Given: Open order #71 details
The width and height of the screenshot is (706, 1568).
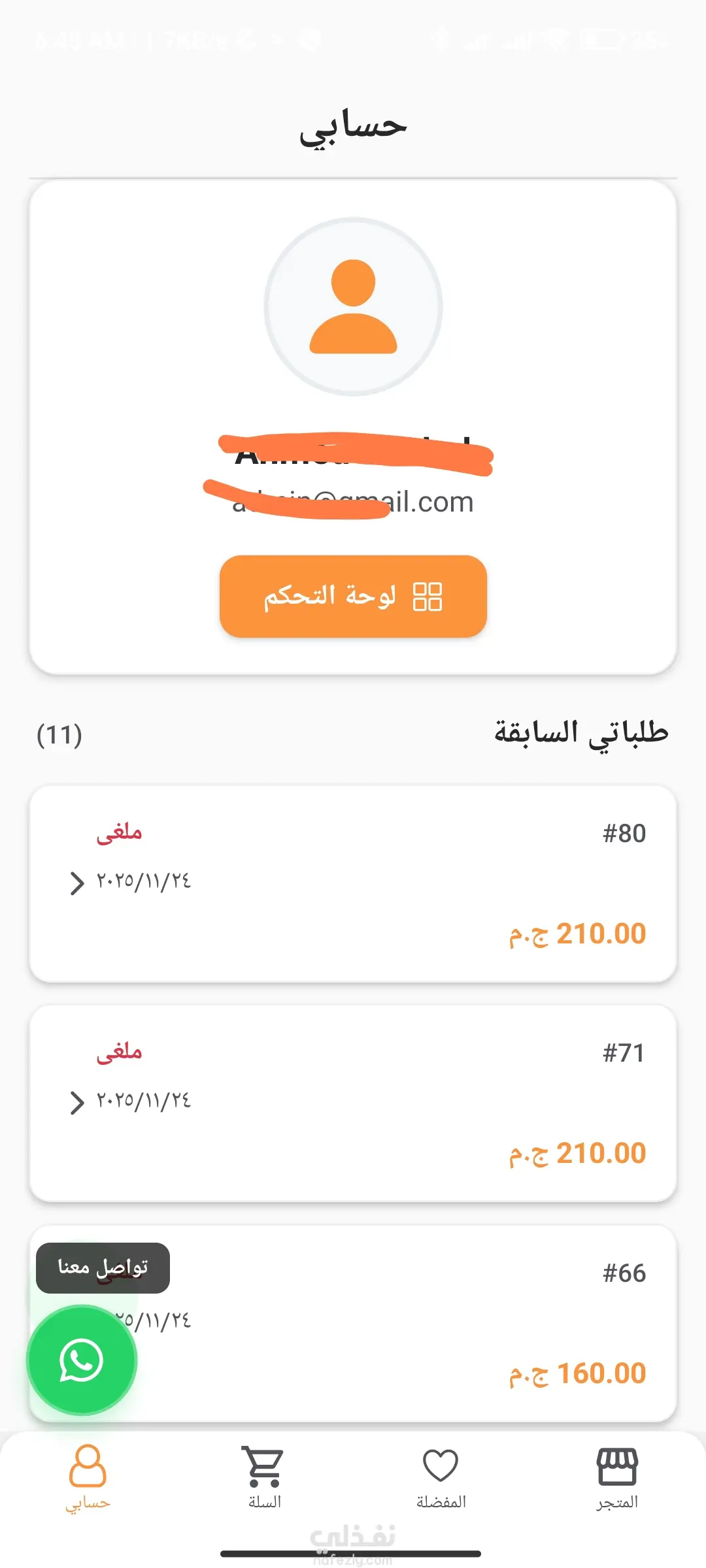Looking at the screenshot, I should 353,1103.
